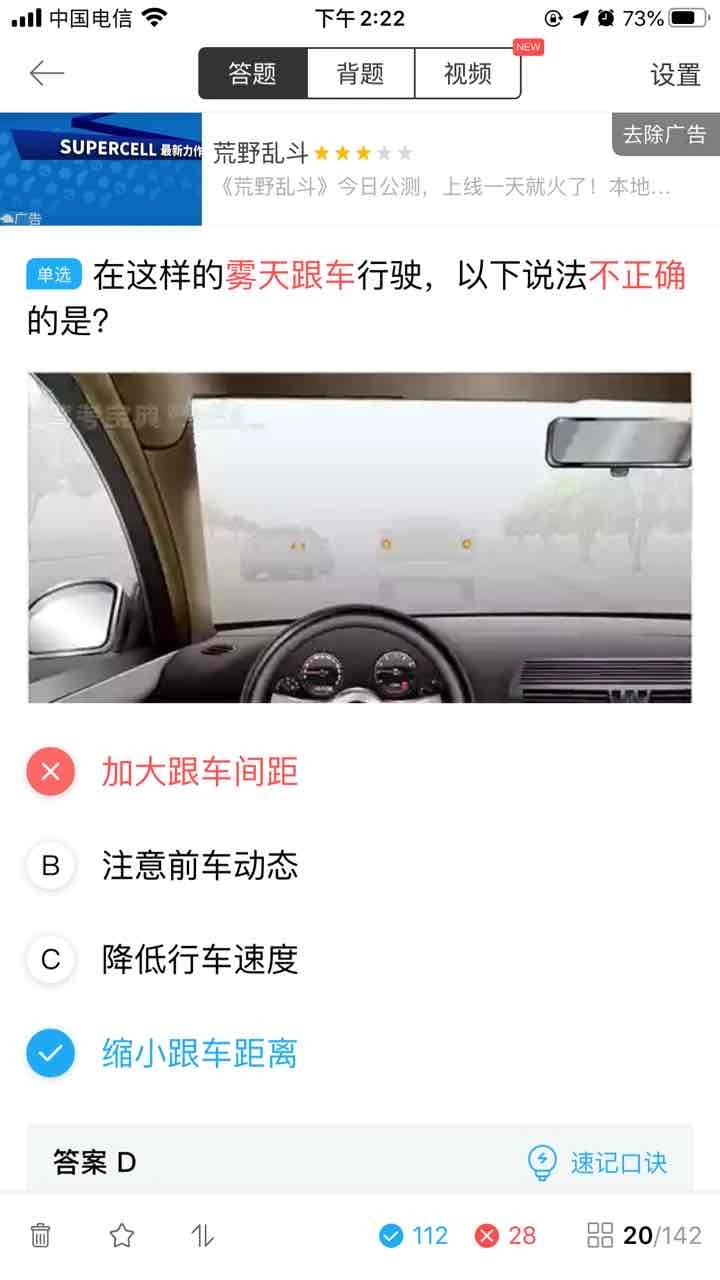View the foggy driving question image
Image resolution: width=720 pixels, height=1280 pixels.
360,537
